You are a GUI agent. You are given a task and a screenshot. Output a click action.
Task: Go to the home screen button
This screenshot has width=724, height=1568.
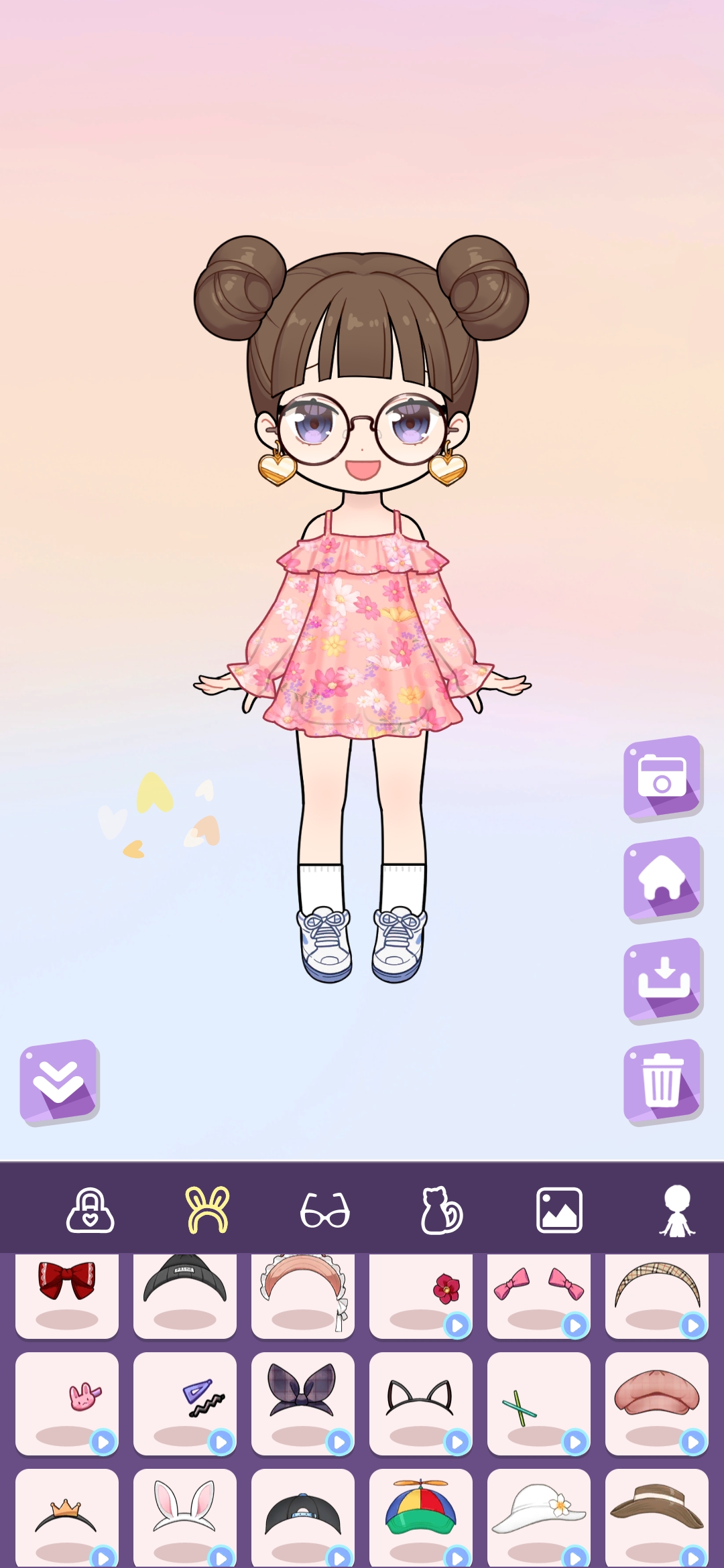(x=662, y=878)
